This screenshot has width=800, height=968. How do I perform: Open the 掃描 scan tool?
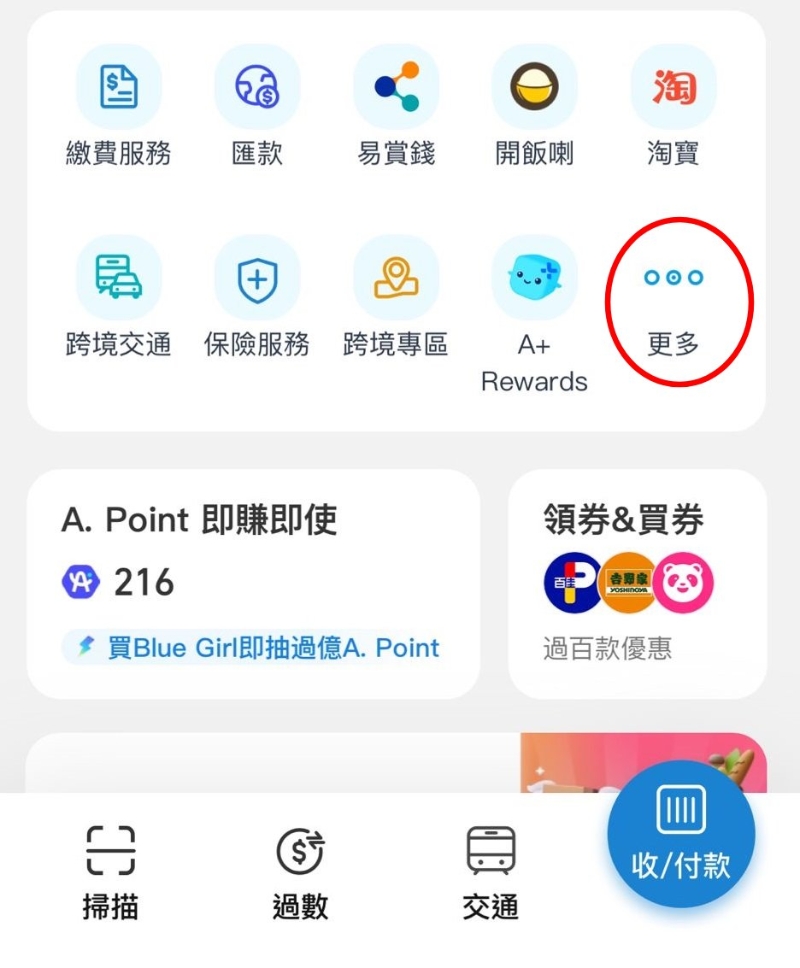(x=110, y=860)
